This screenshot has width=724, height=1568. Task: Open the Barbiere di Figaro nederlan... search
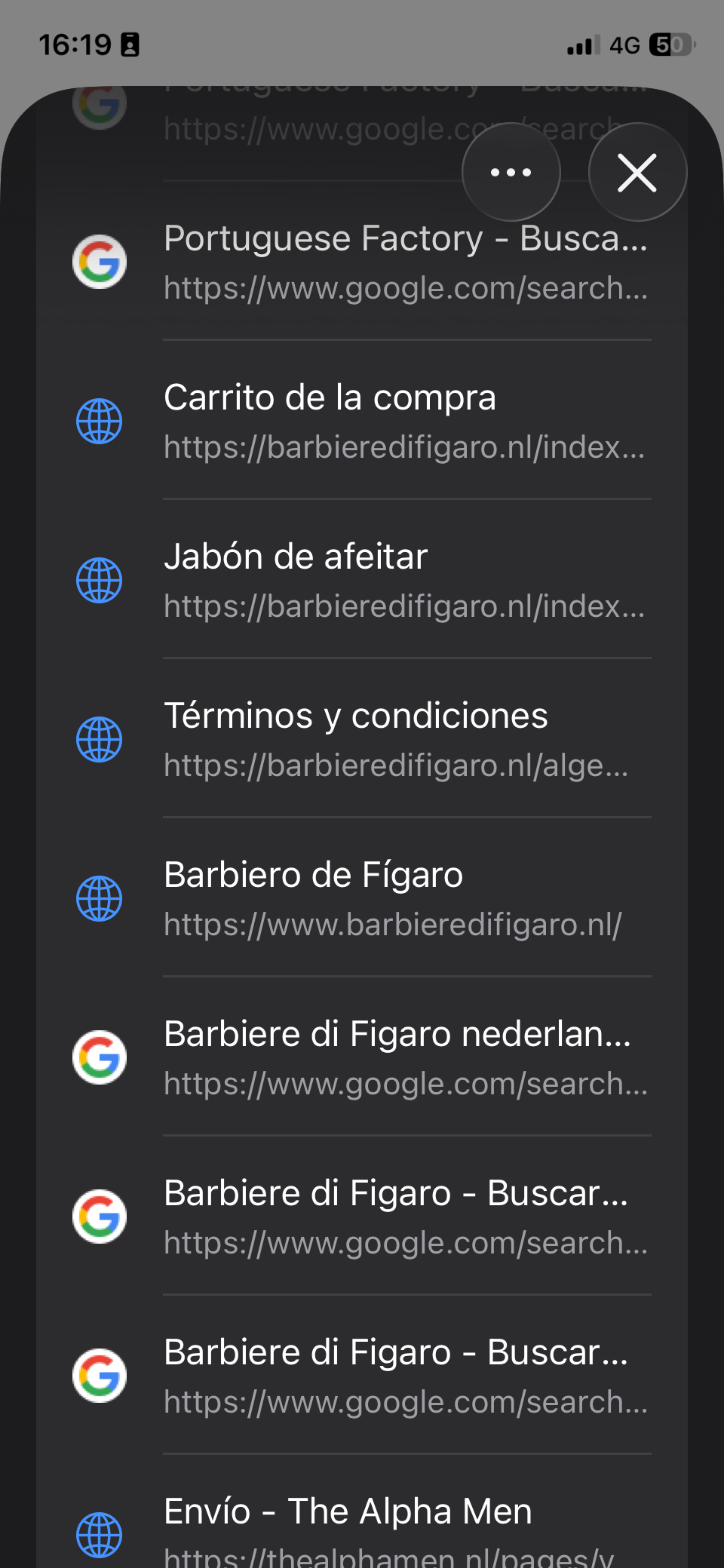(362, 1057)
